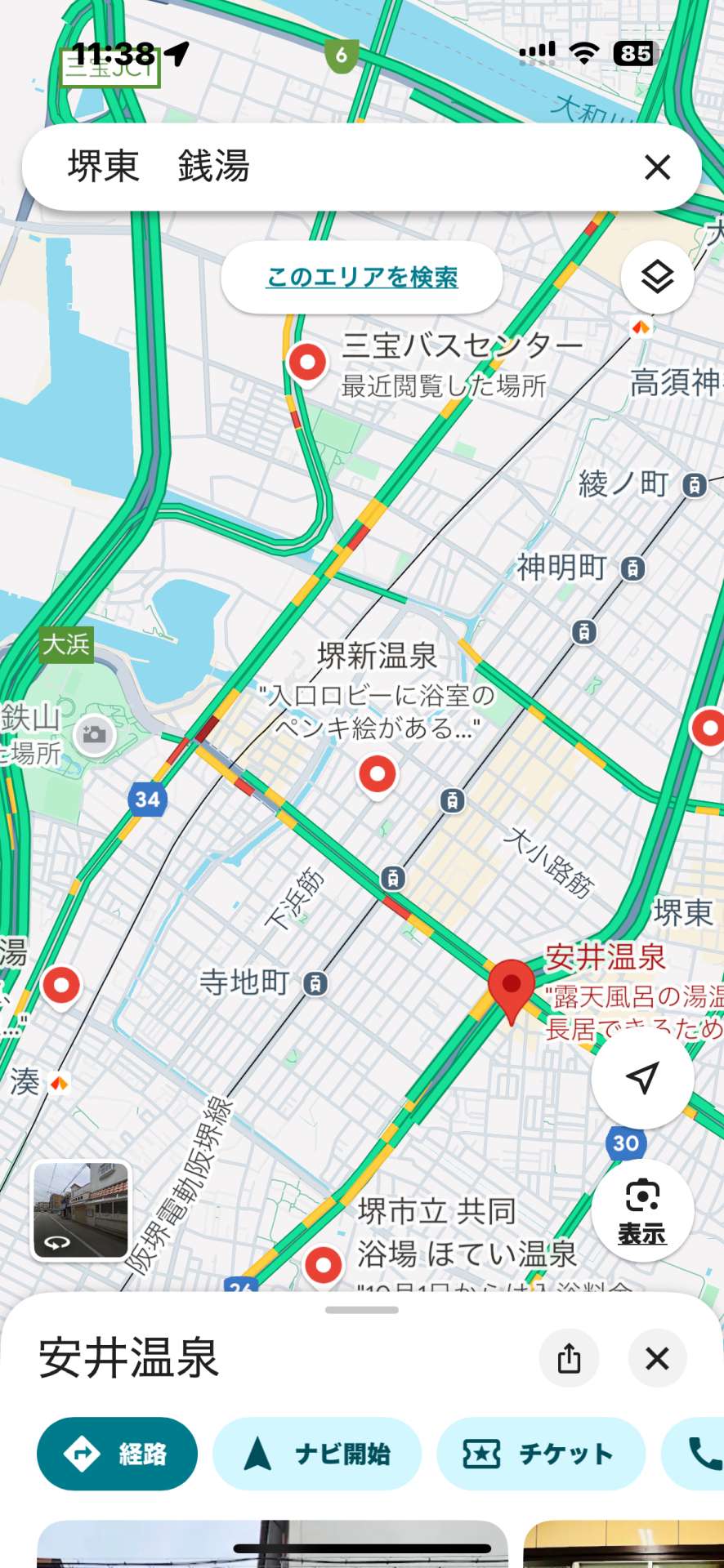Select the 三宝バスセンター map pin
The image size is (724, 1568).
(x=308, y=362)
